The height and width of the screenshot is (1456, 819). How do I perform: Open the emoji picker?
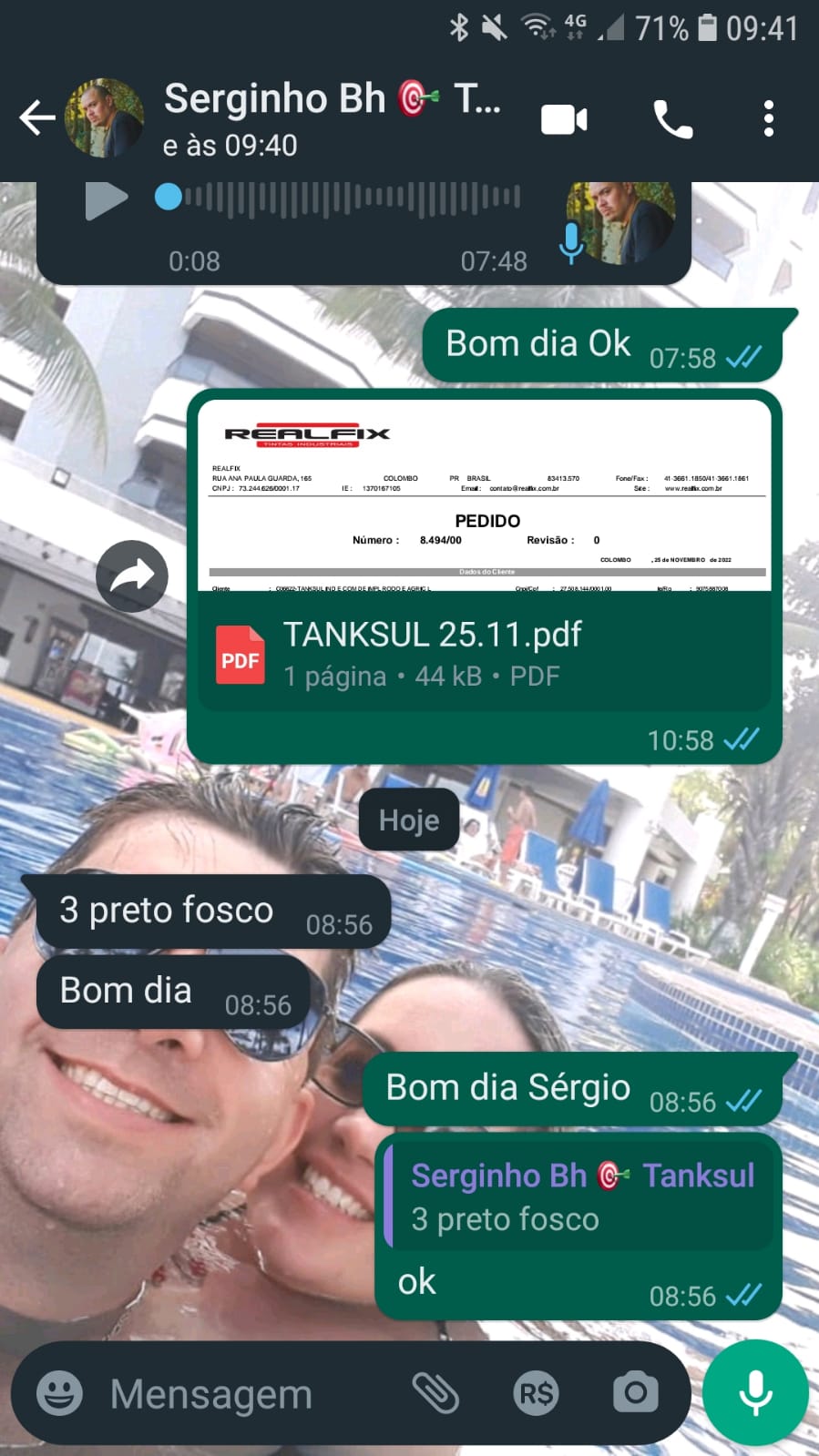pyautogui.click(x=59, y=1393)
